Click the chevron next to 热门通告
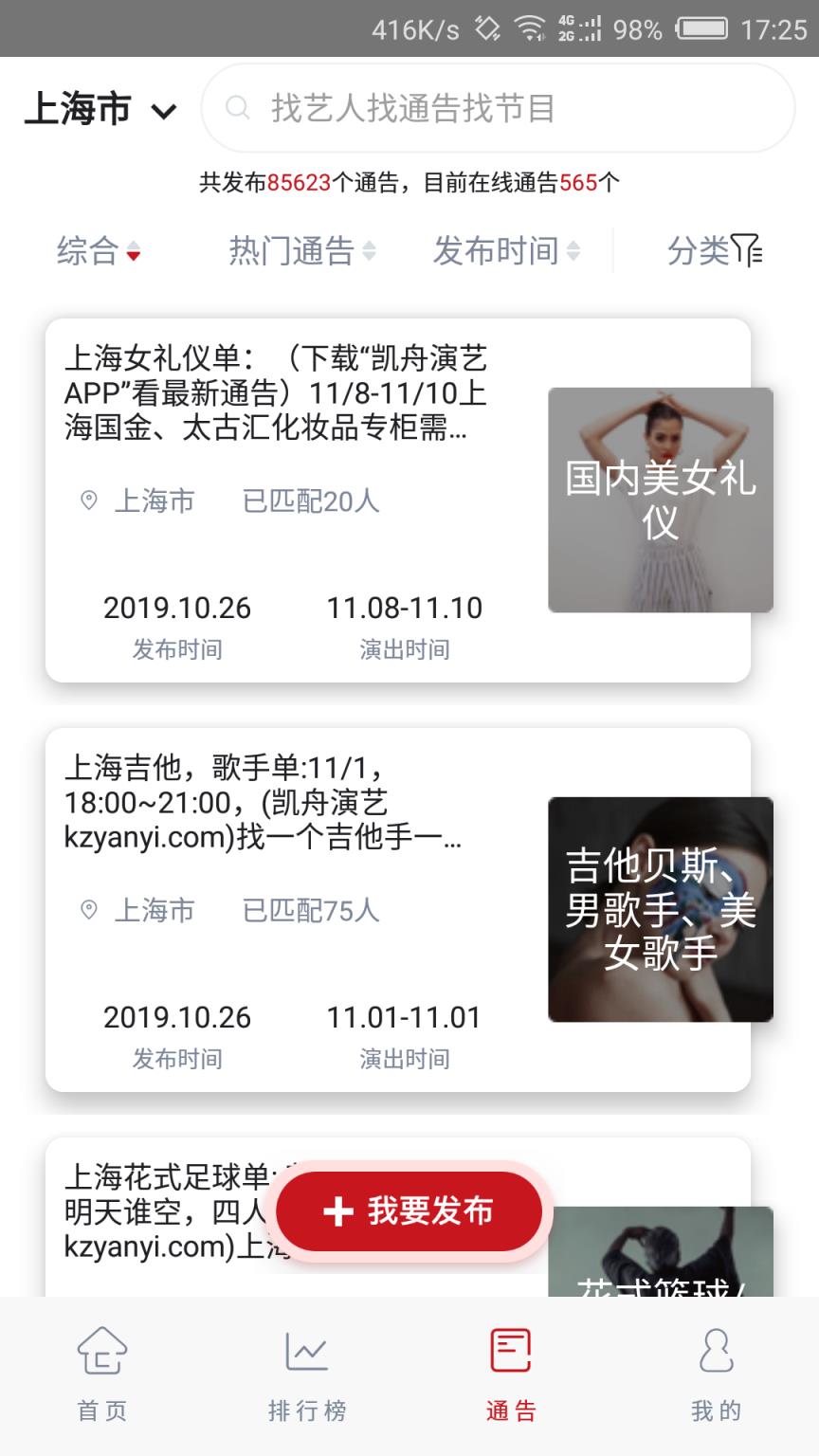Viewport: 819px width, 1456px height. click(370, 251)
